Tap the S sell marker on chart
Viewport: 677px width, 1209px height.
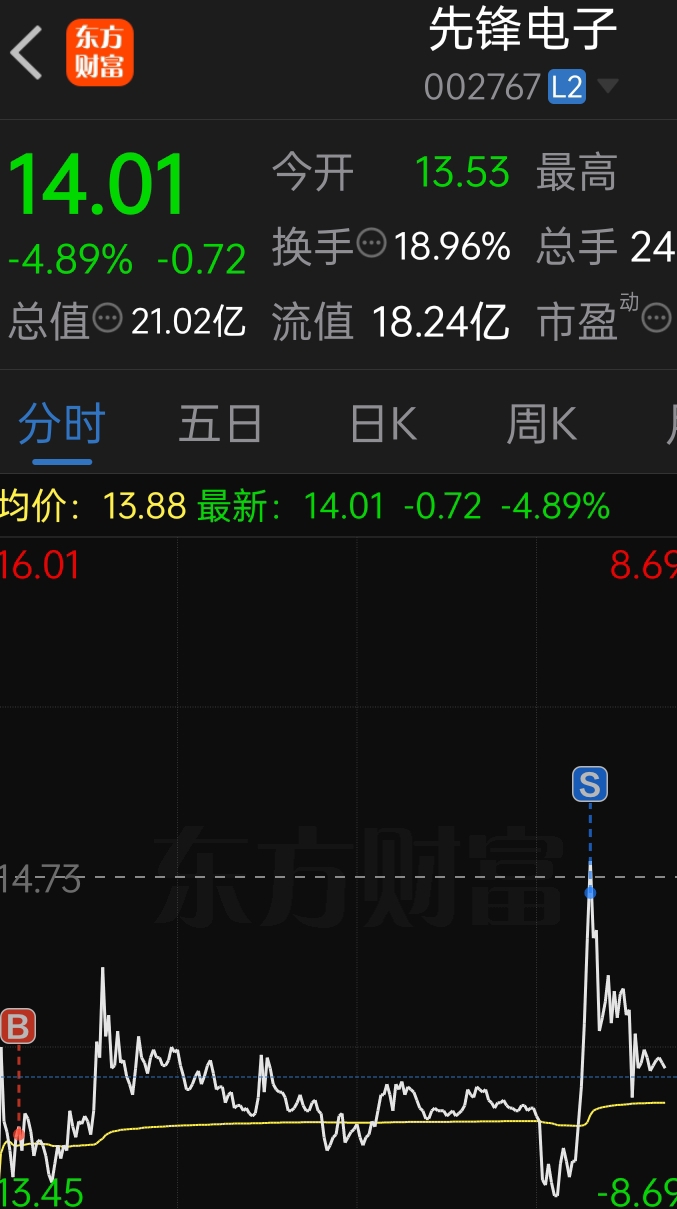tap(590, 784)
